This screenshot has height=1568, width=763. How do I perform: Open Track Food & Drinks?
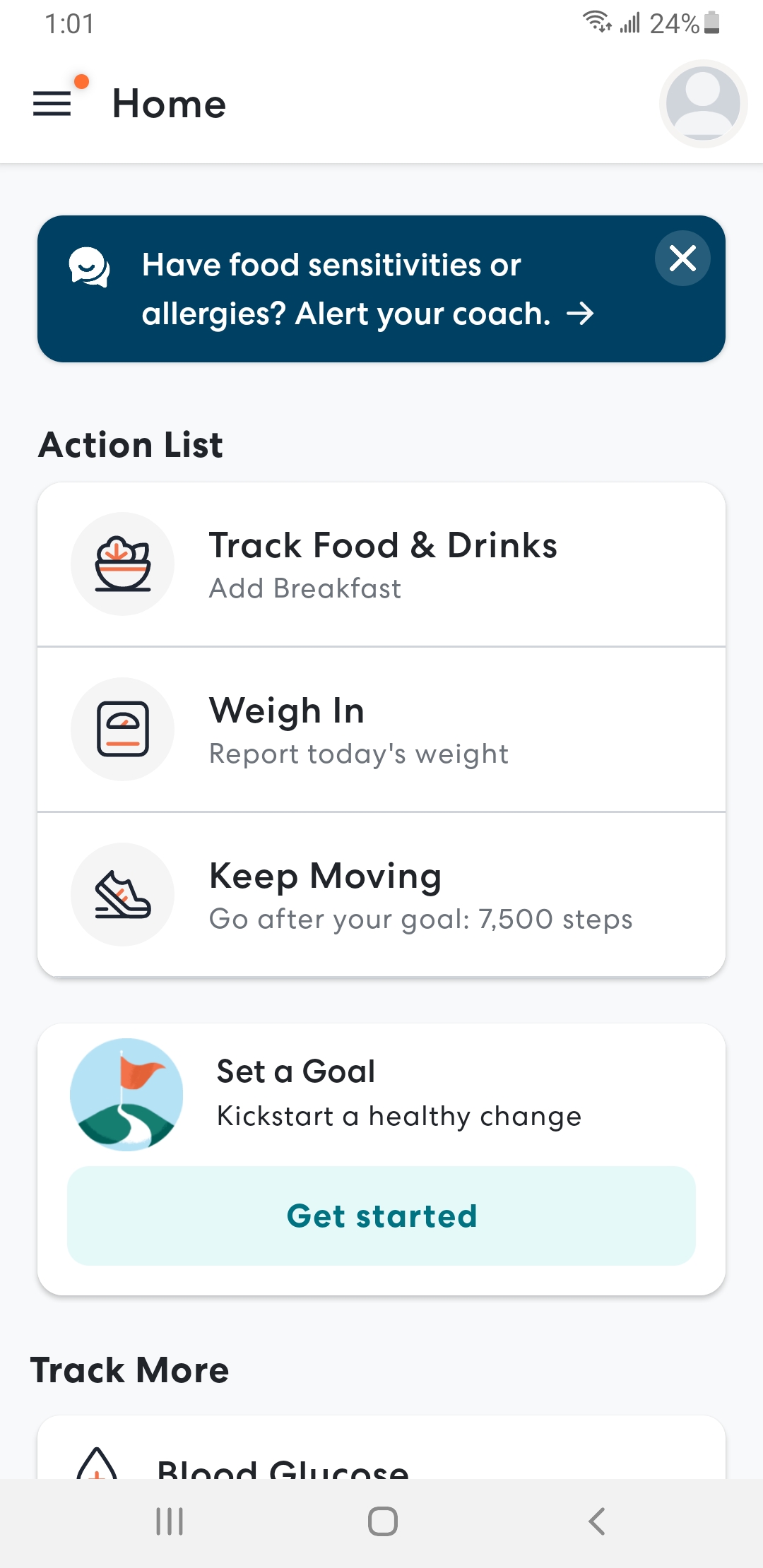click(381, 564)
